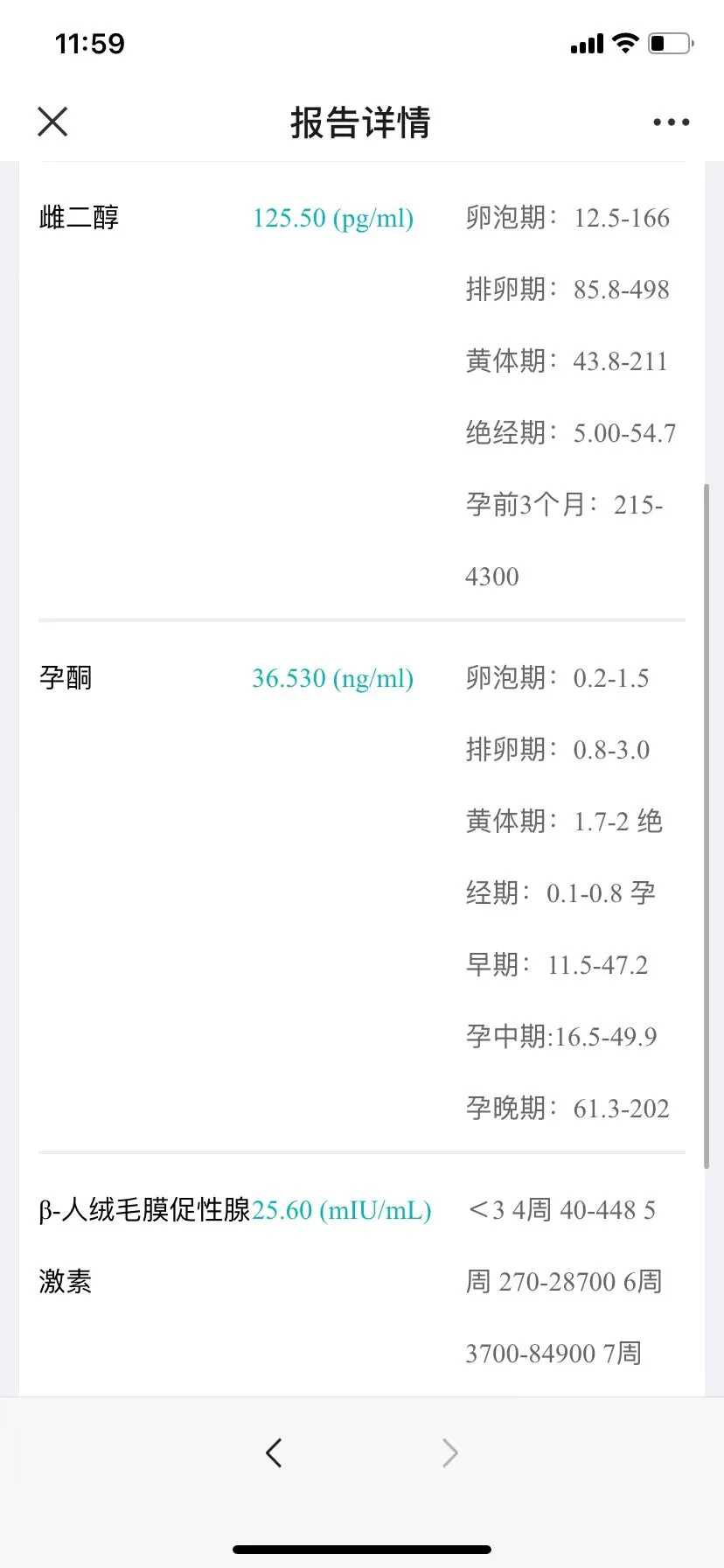Select the 雌二醇 test result value
The image size is (724, 1568).
coord(333,218)
